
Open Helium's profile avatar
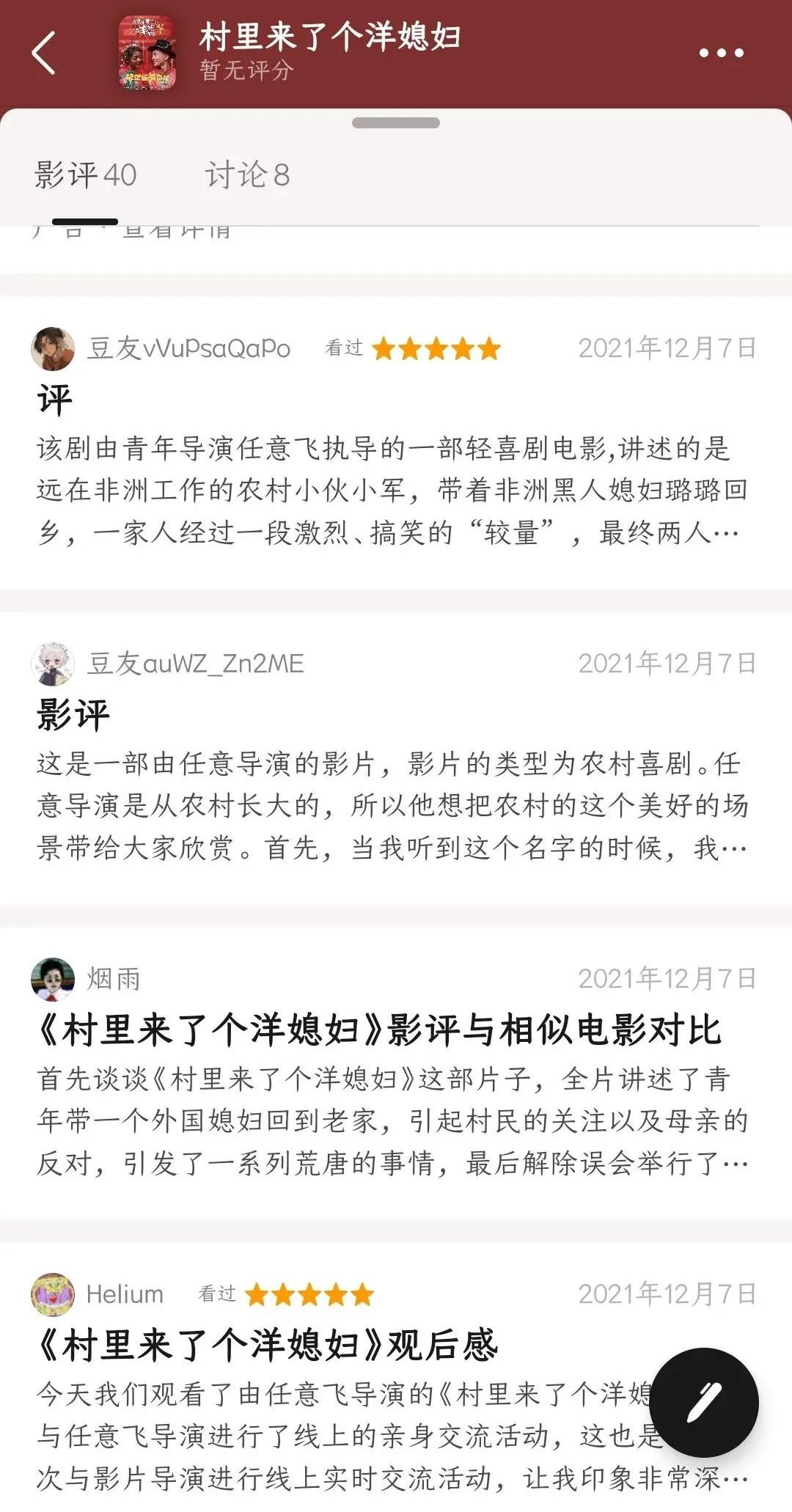click(53, 1294)
